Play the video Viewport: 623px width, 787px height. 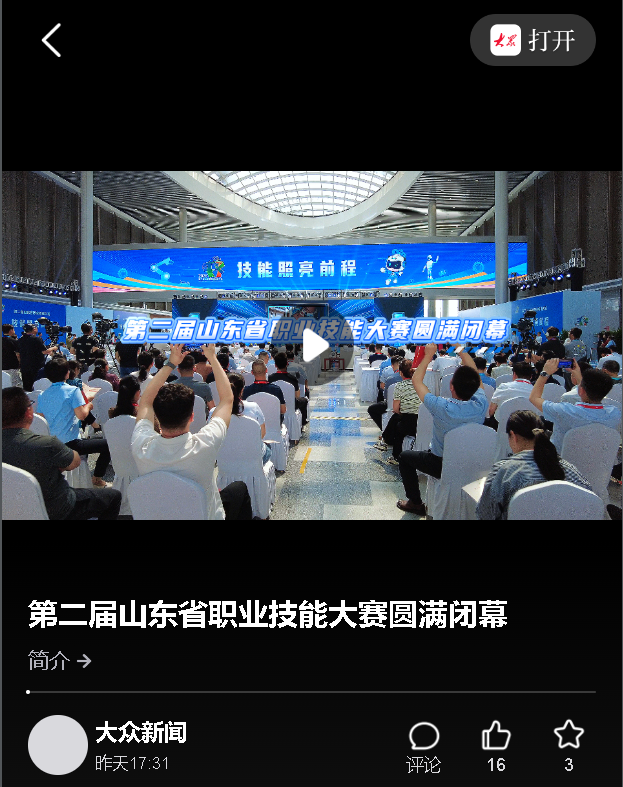coord(315,346)
